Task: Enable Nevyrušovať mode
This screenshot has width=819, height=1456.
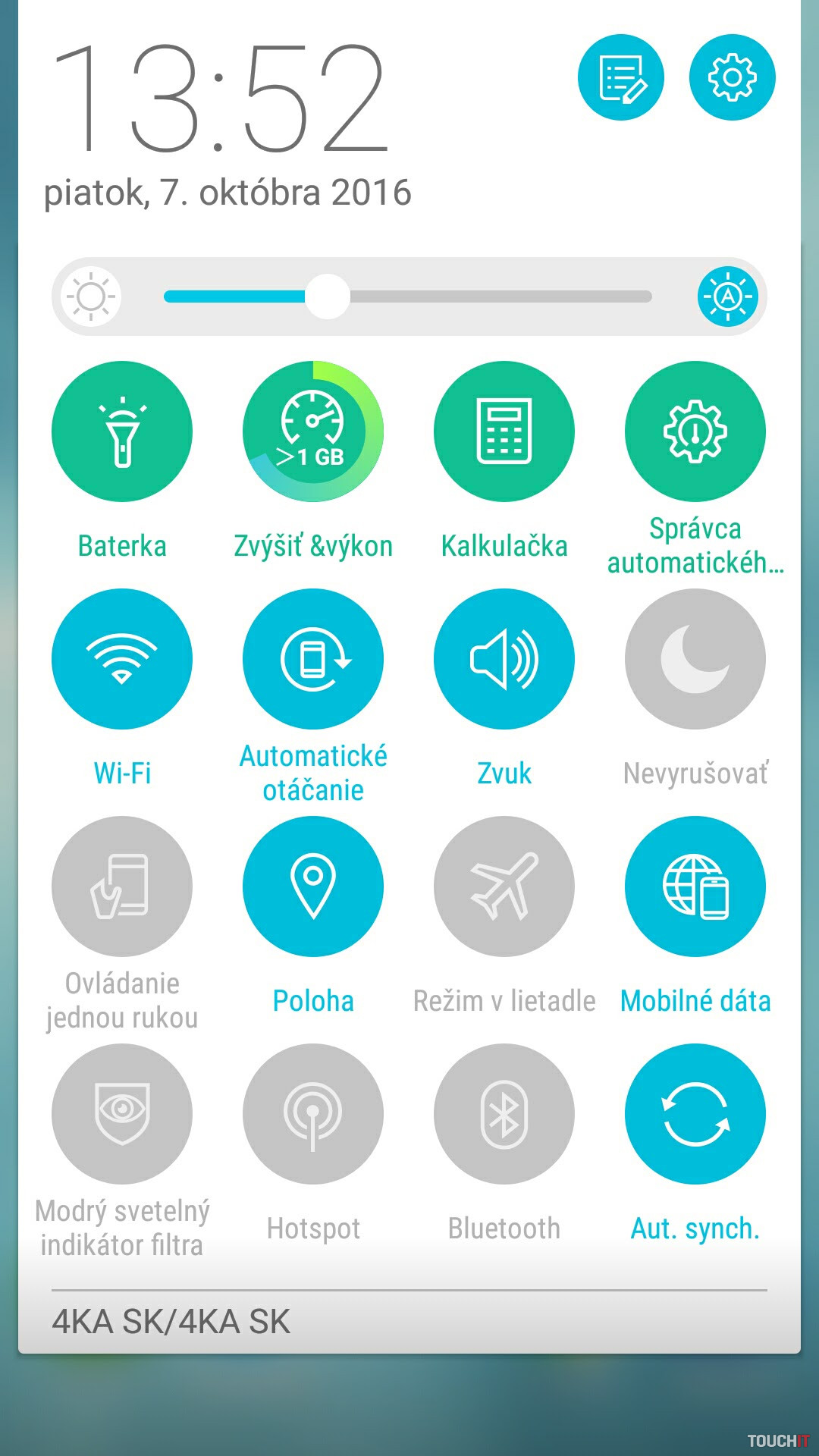Action: click(x=695, y=659)
